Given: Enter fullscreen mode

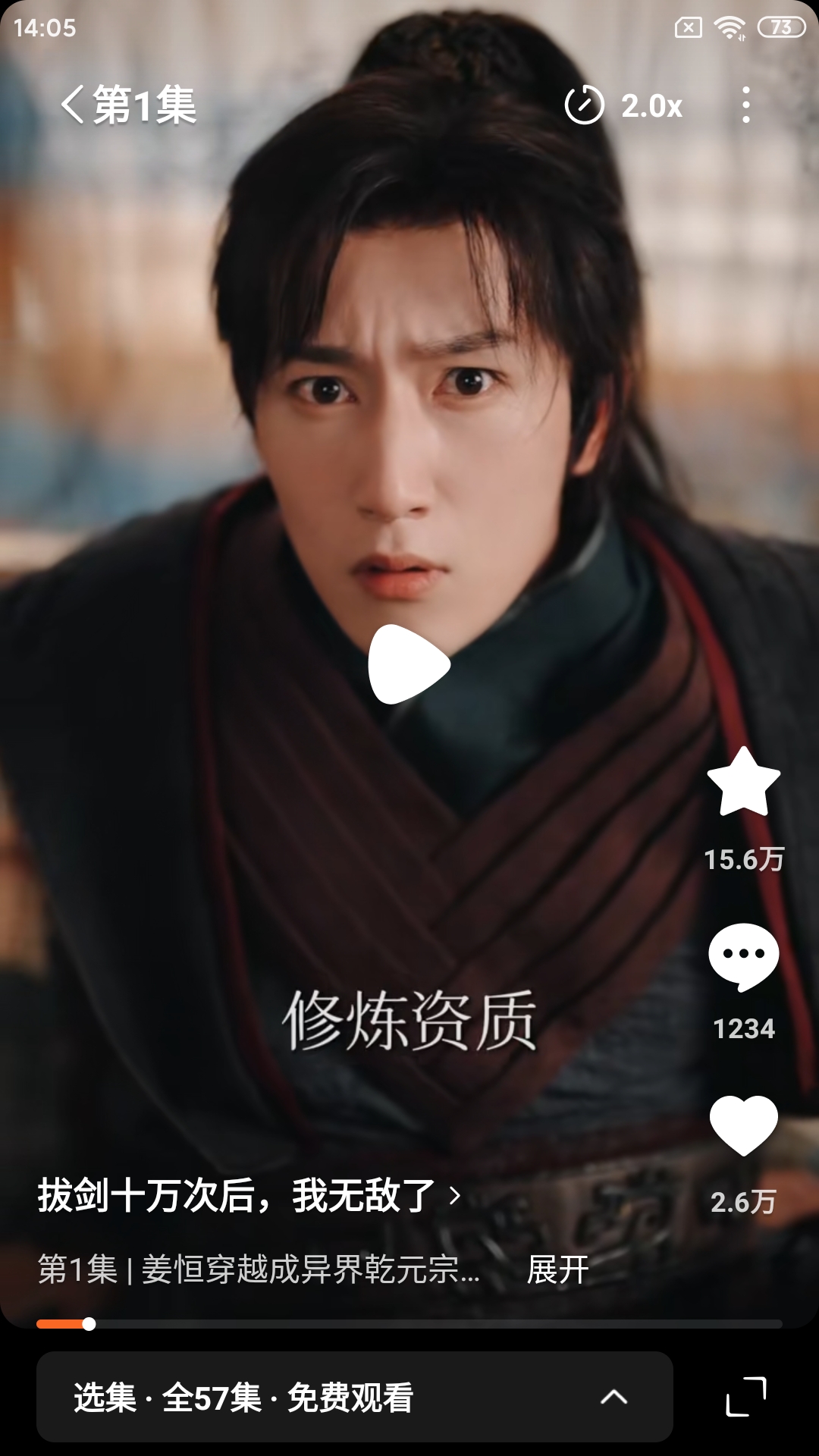Looking at the screenshot, I should 746,1397.
